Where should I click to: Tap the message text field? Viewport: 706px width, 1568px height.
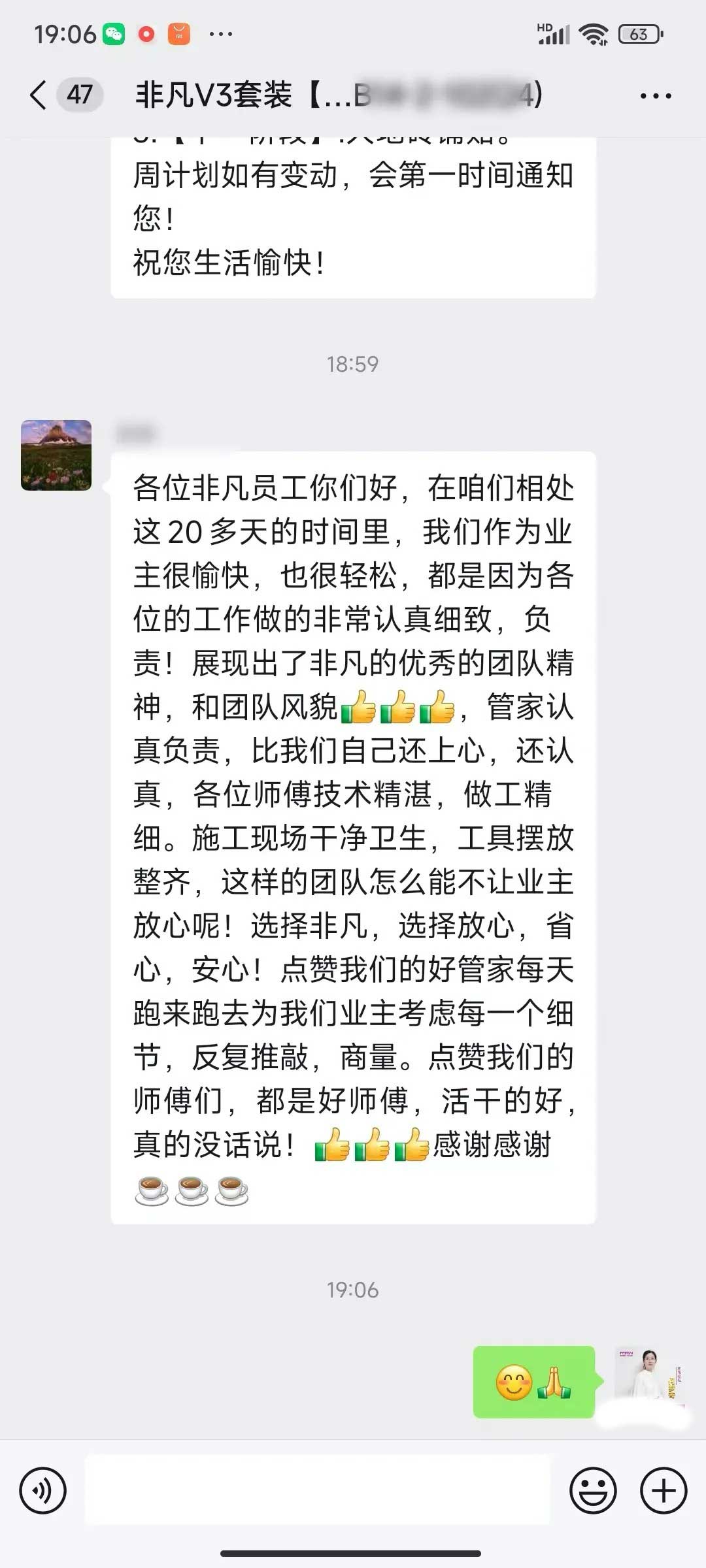pyautogui.click(x=318, y=1491)
